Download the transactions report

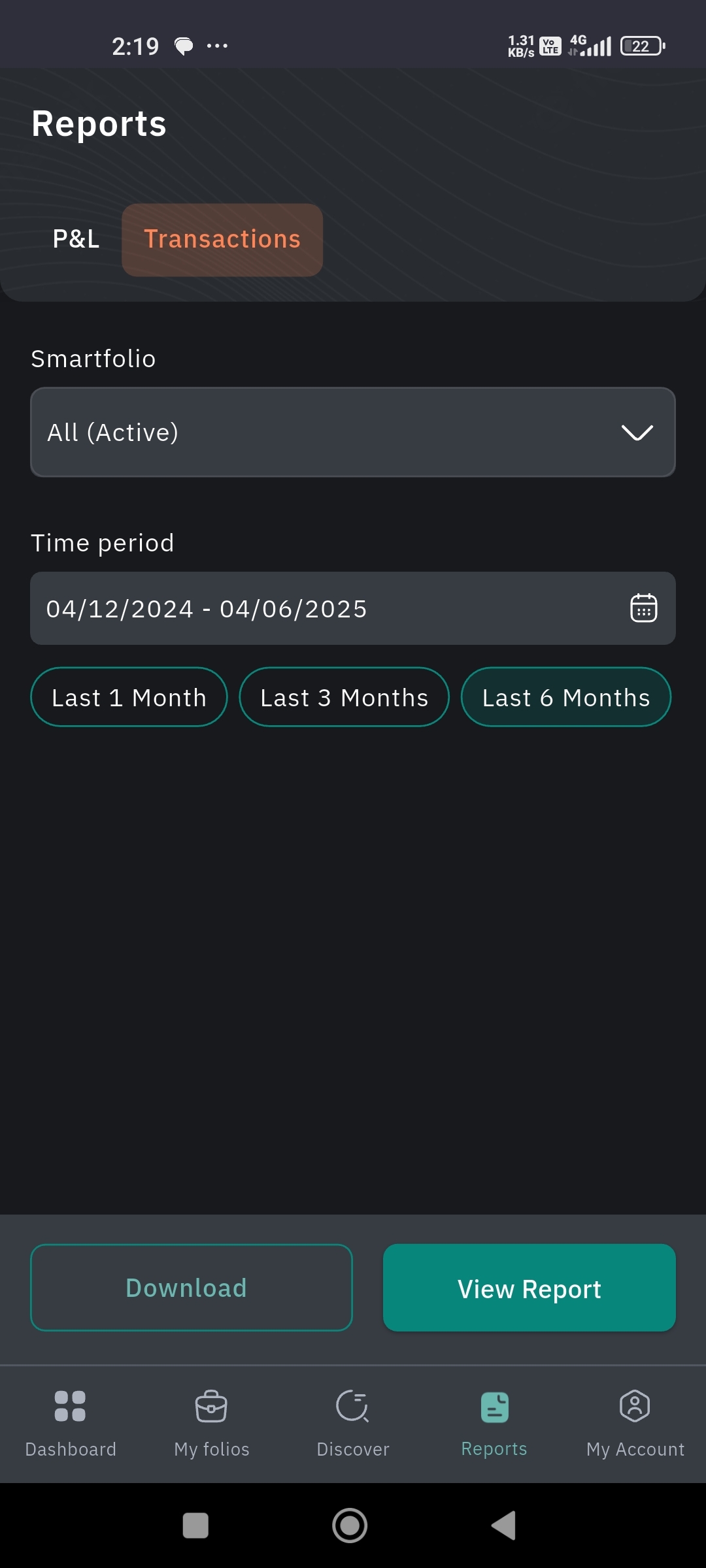coord(192,1288)
